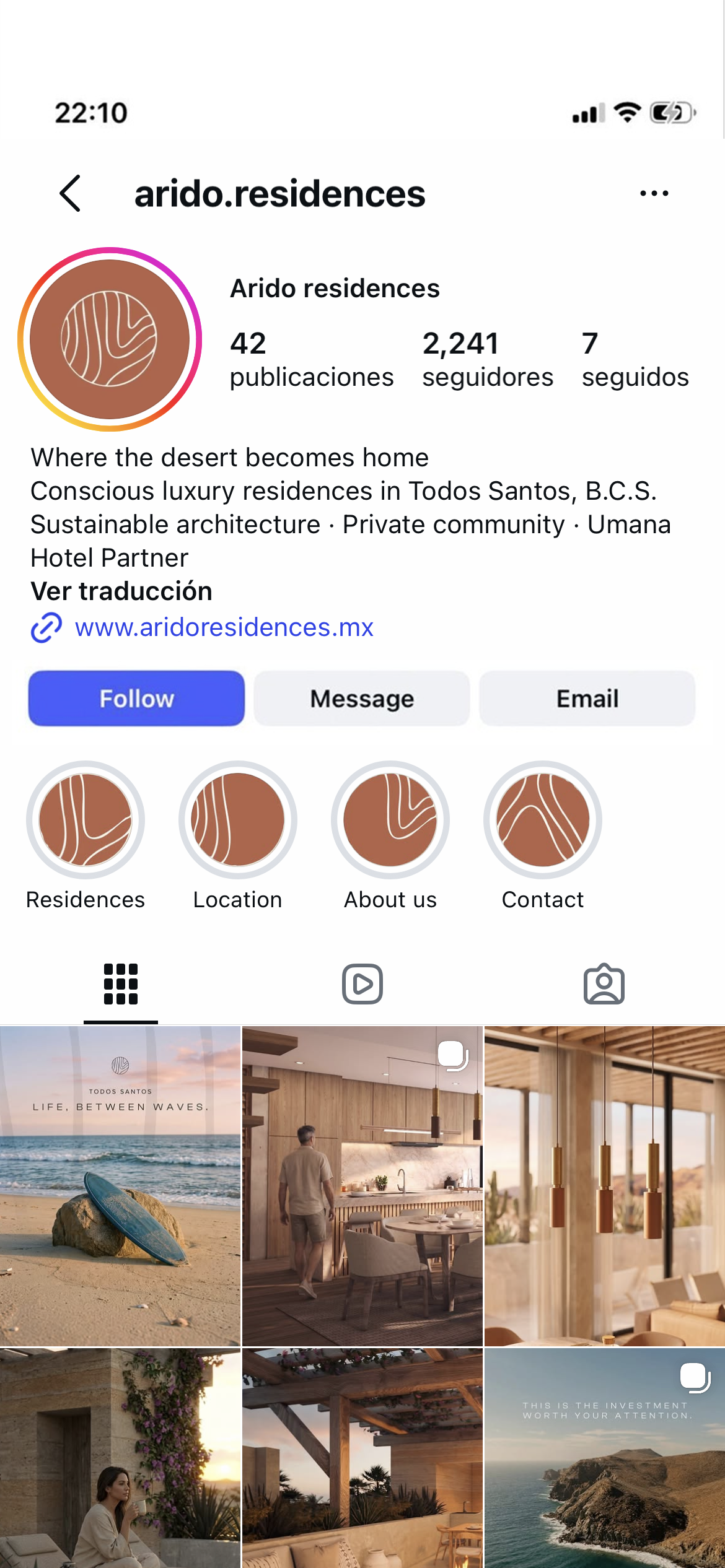This screenshot has height=1568, width=725.
Task: Open the investment worth your attention post
Action: [605, 1458]
